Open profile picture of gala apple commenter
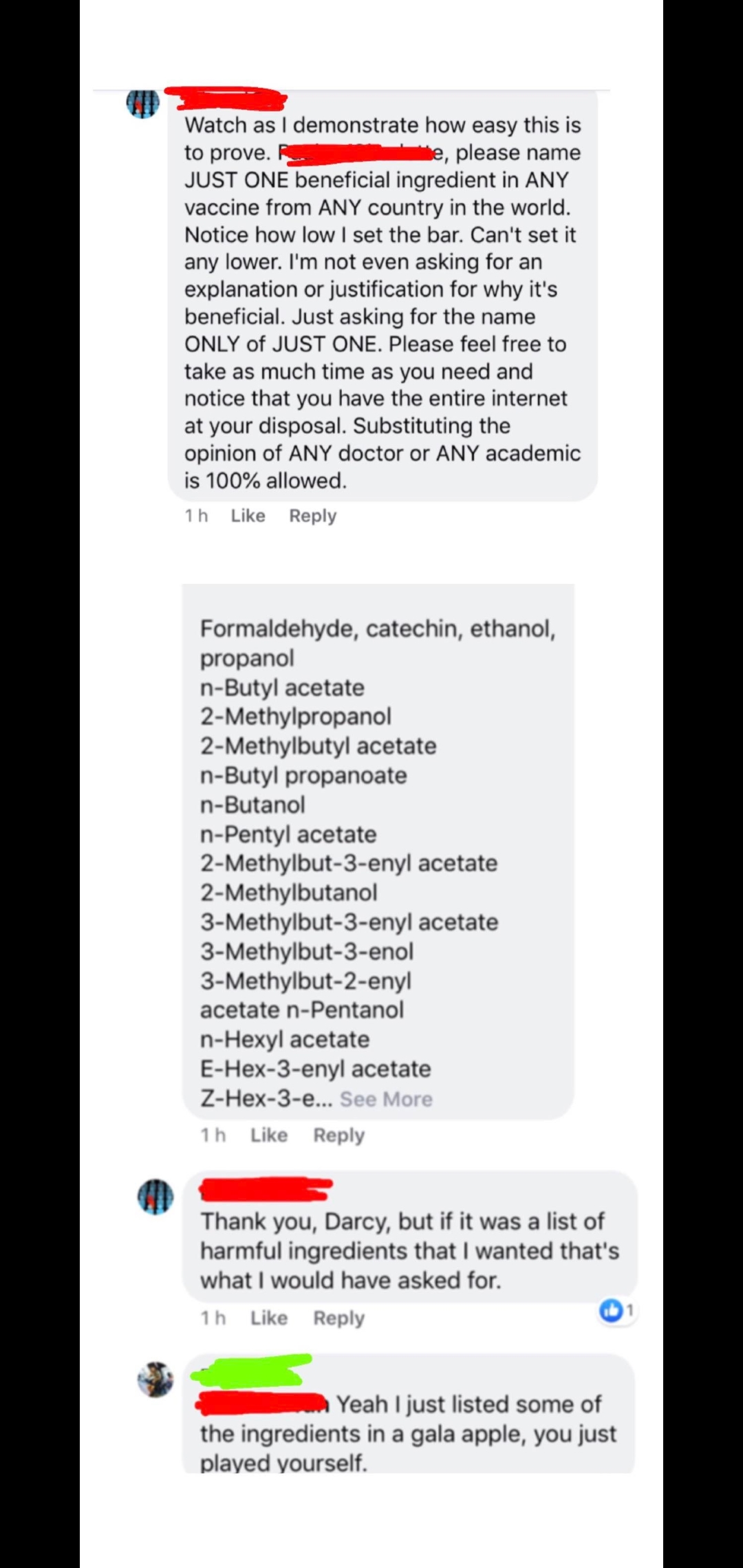Viewport: 743px width, 1568px height. coord(155,1380)
